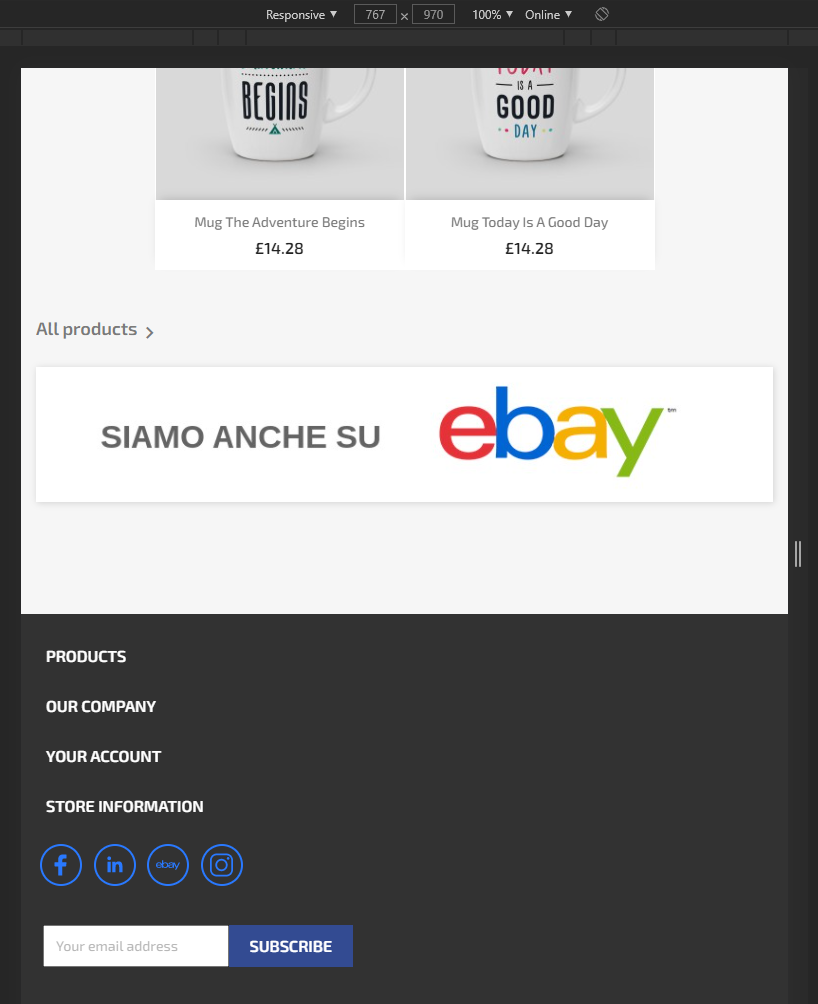Rotate the viewport orientation

click(x=602, y=15)
